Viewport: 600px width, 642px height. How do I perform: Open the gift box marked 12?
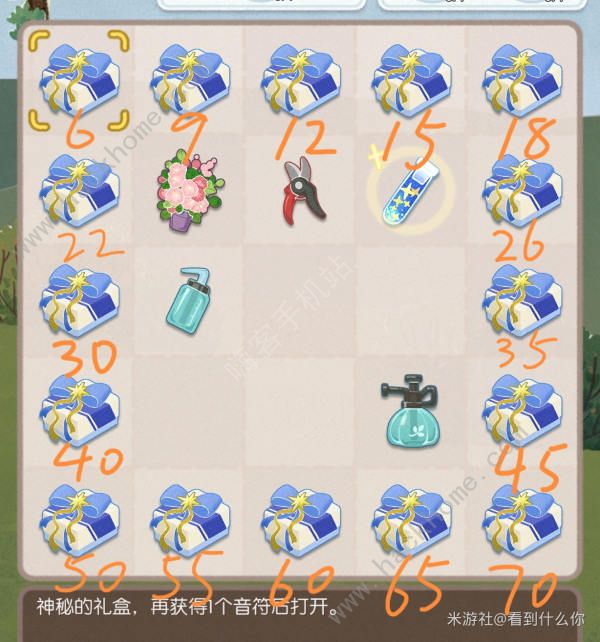point(302,80)
